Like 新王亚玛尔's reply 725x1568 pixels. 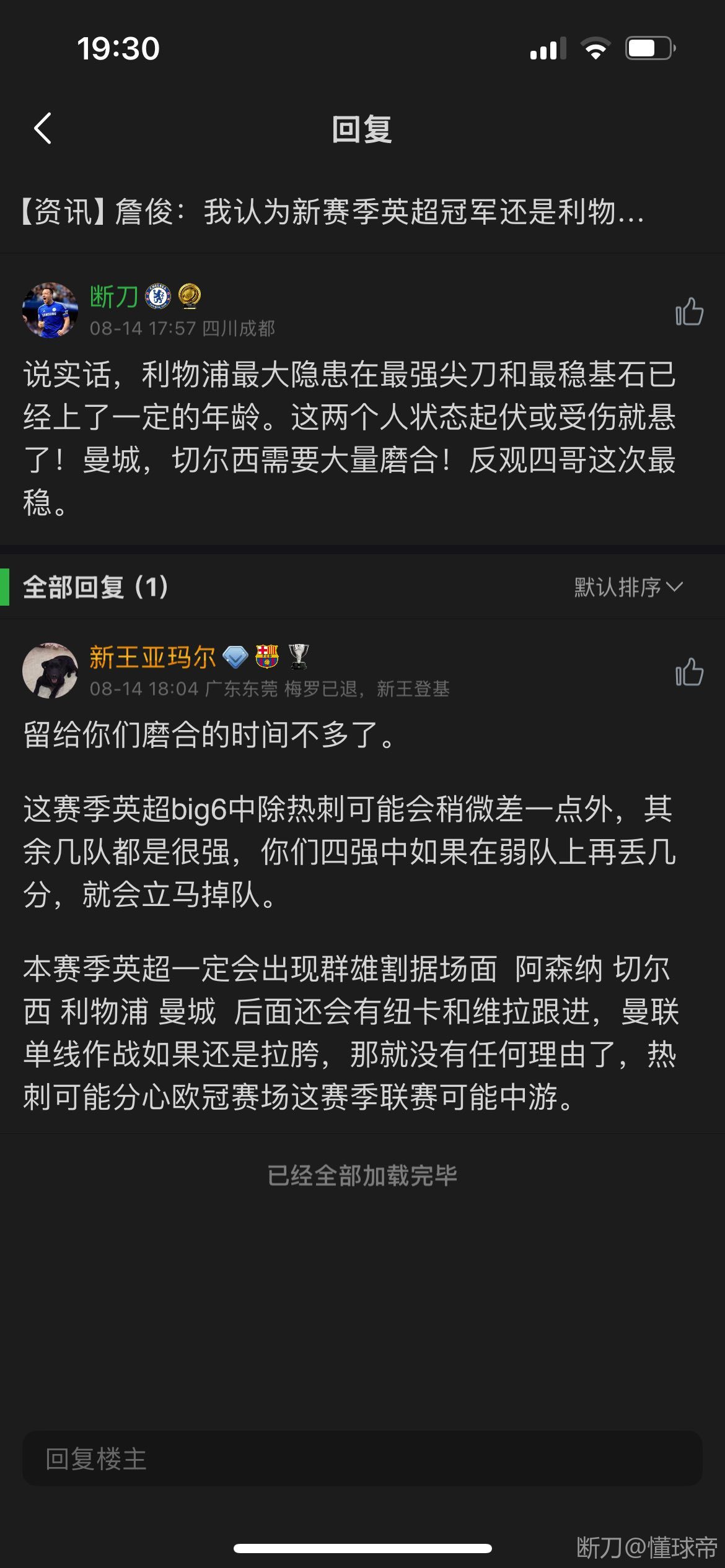coord(689,672)
